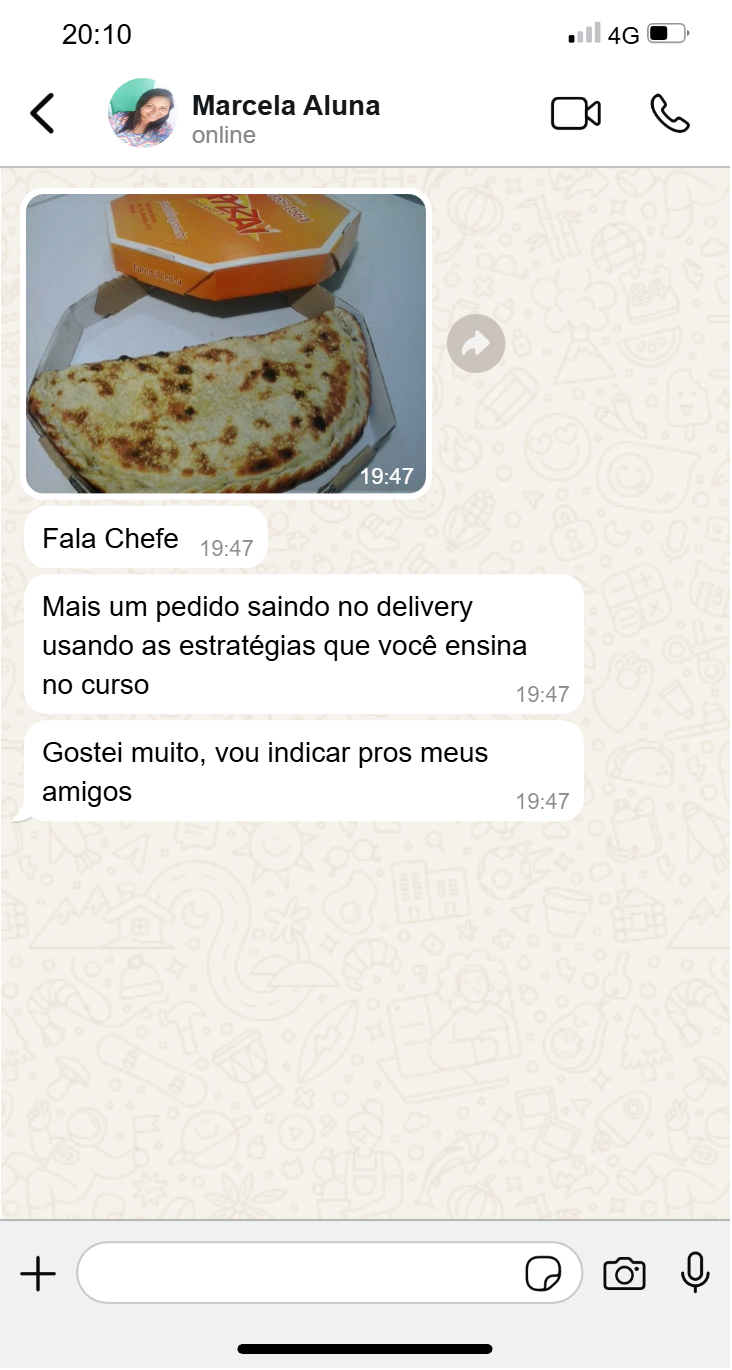Open the camera to take a photo
Image resolution: width=732 pixels, height=1370 pixels.
pyautogui.click(x=624, y=1274)
